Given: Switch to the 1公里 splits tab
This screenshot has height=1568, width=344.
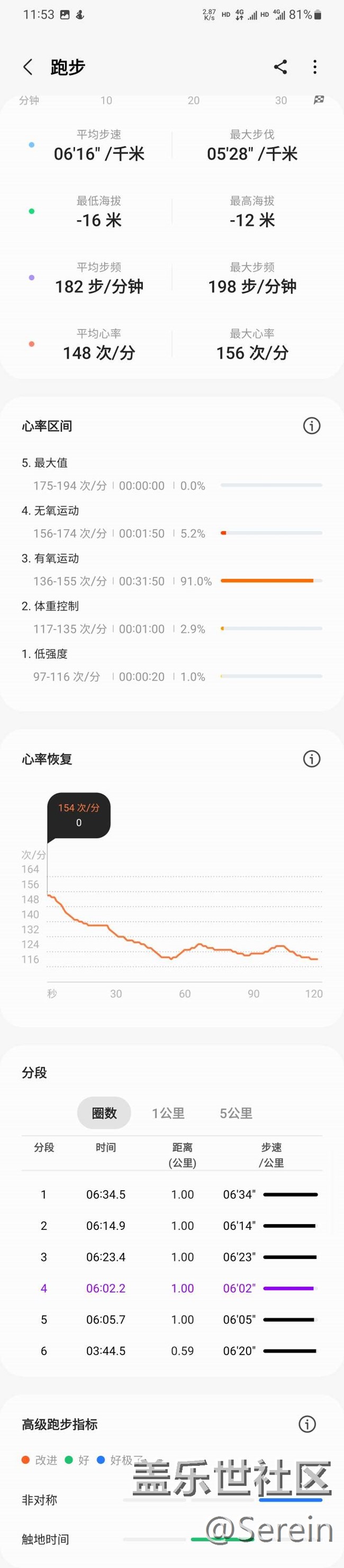Looking at the screenshot, I should click(168, 1113).
